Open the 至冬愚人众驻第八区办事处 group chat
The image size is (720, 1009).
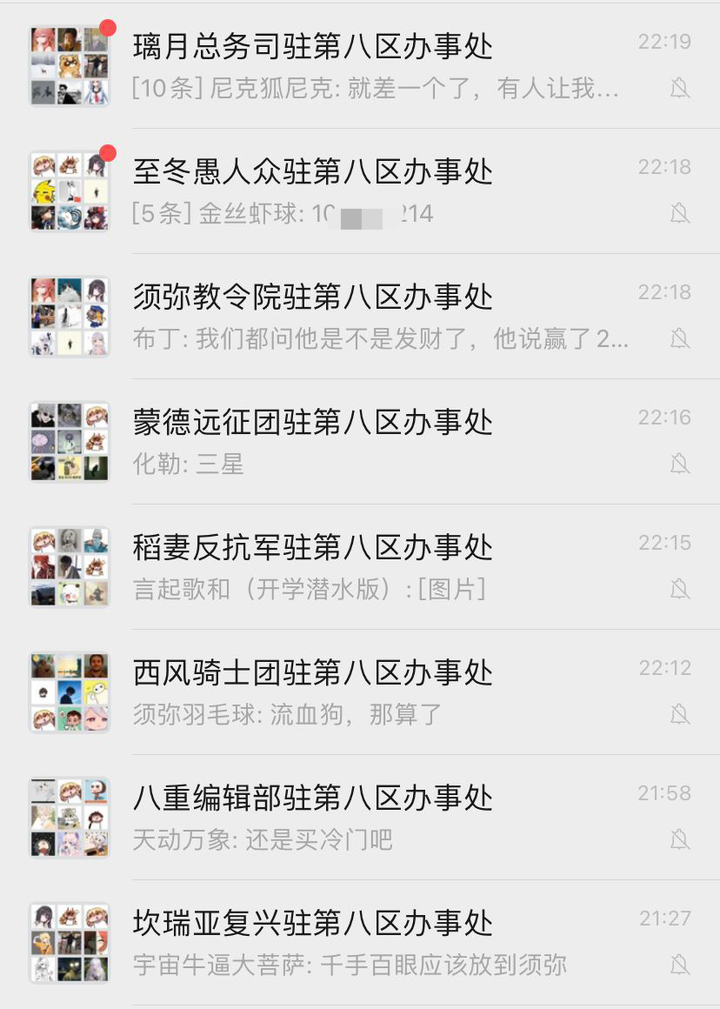(360, 190)
